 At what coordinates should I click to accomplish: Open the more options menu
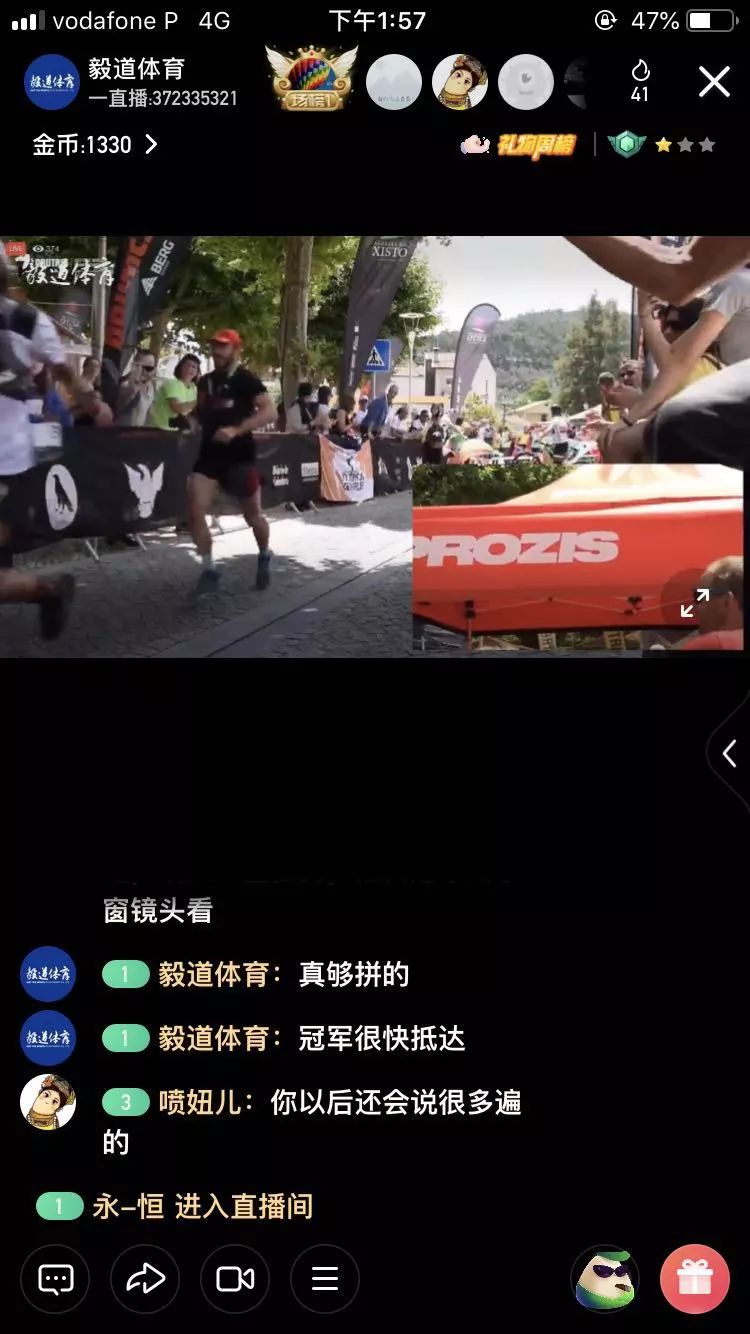(325, 1278)
